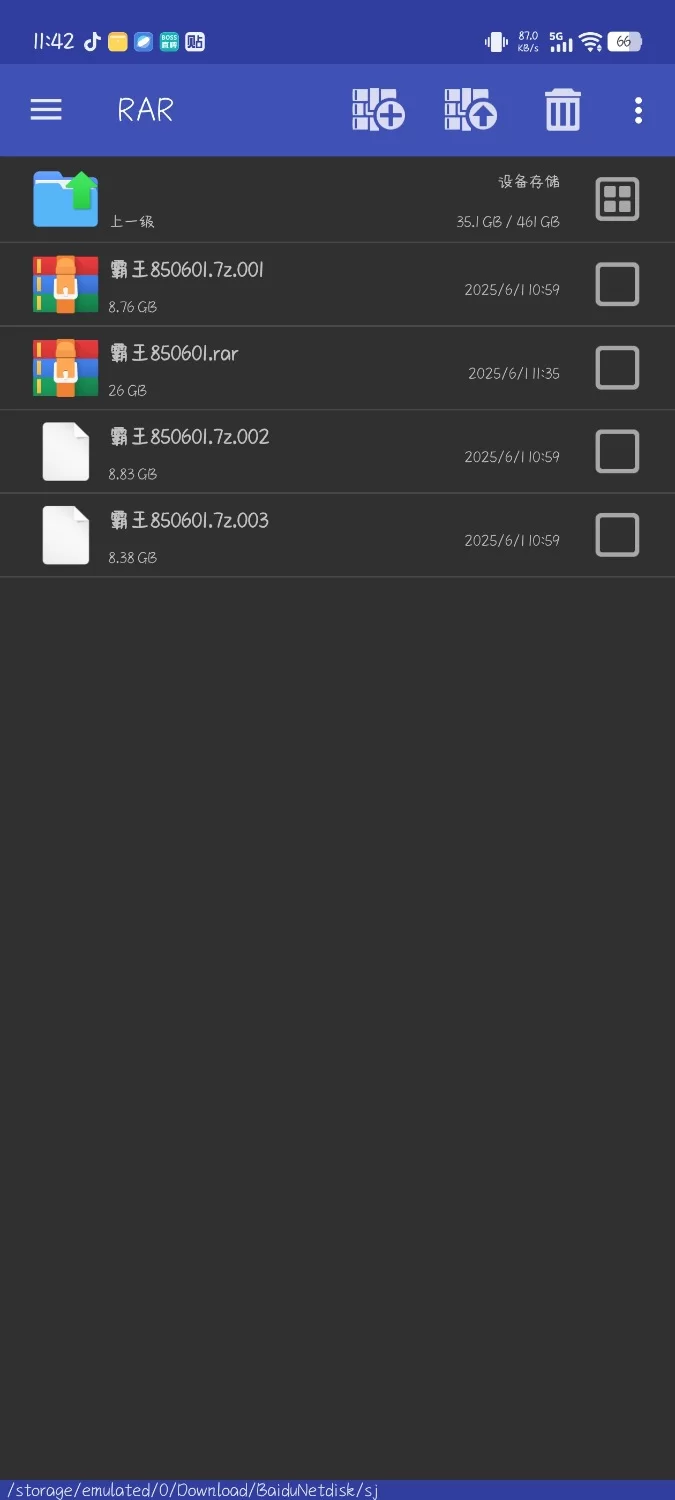Tick the checkbox for 霸王850601.7z.002
Image resolution: width=675 pixels, height=1500 pixels.
617,451
